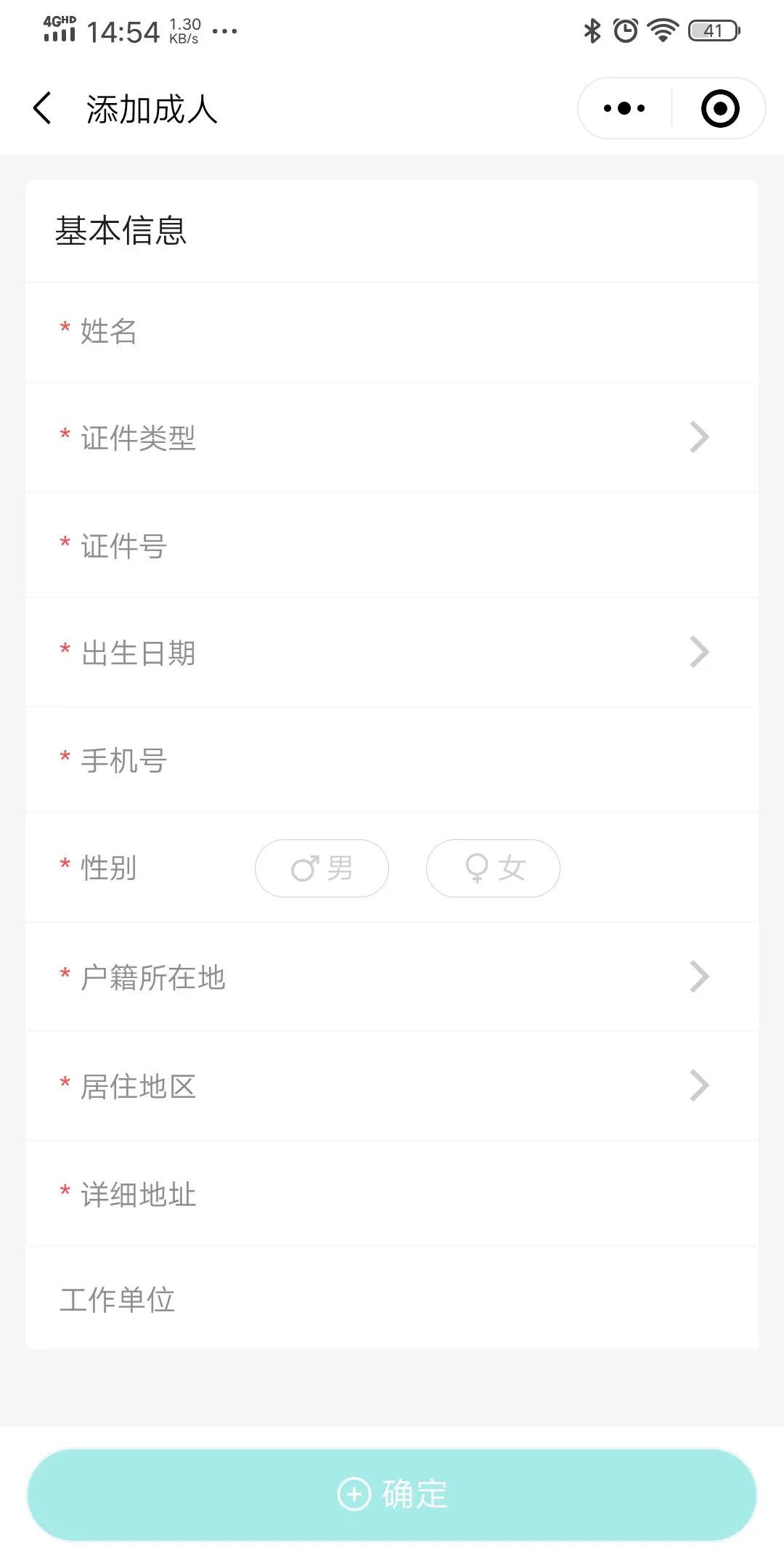The height and width of the screenshot is (1564, 784).
Task: Select 男 as gender
Action: [x=322, y=868]
